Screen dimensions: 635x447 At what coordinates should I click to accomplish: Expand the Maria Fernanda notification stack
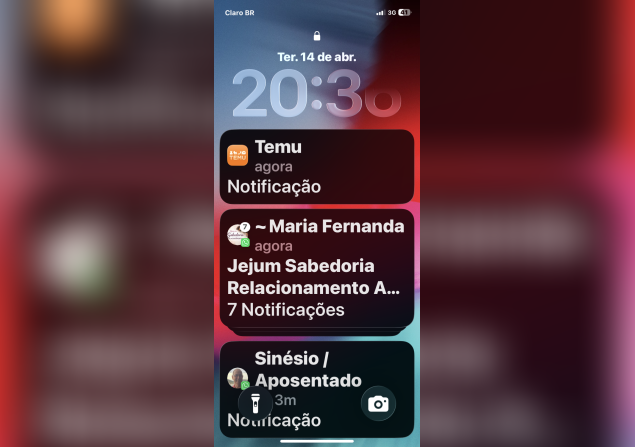coord(316,268)
